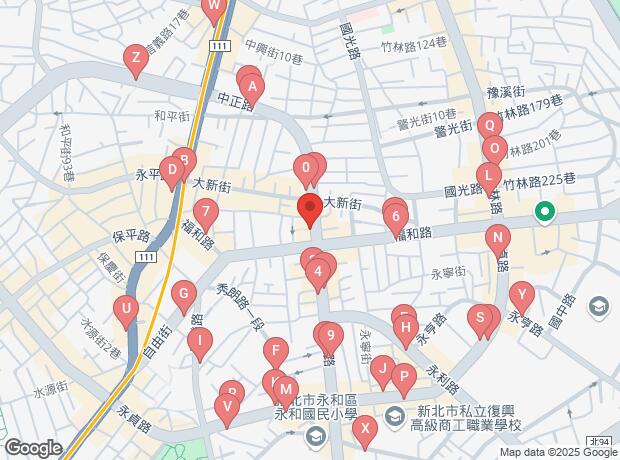Image resolution: width=620 pixels, height=460 pixels.
Task: Open the pin labeled S
Action: pos(480,319)
